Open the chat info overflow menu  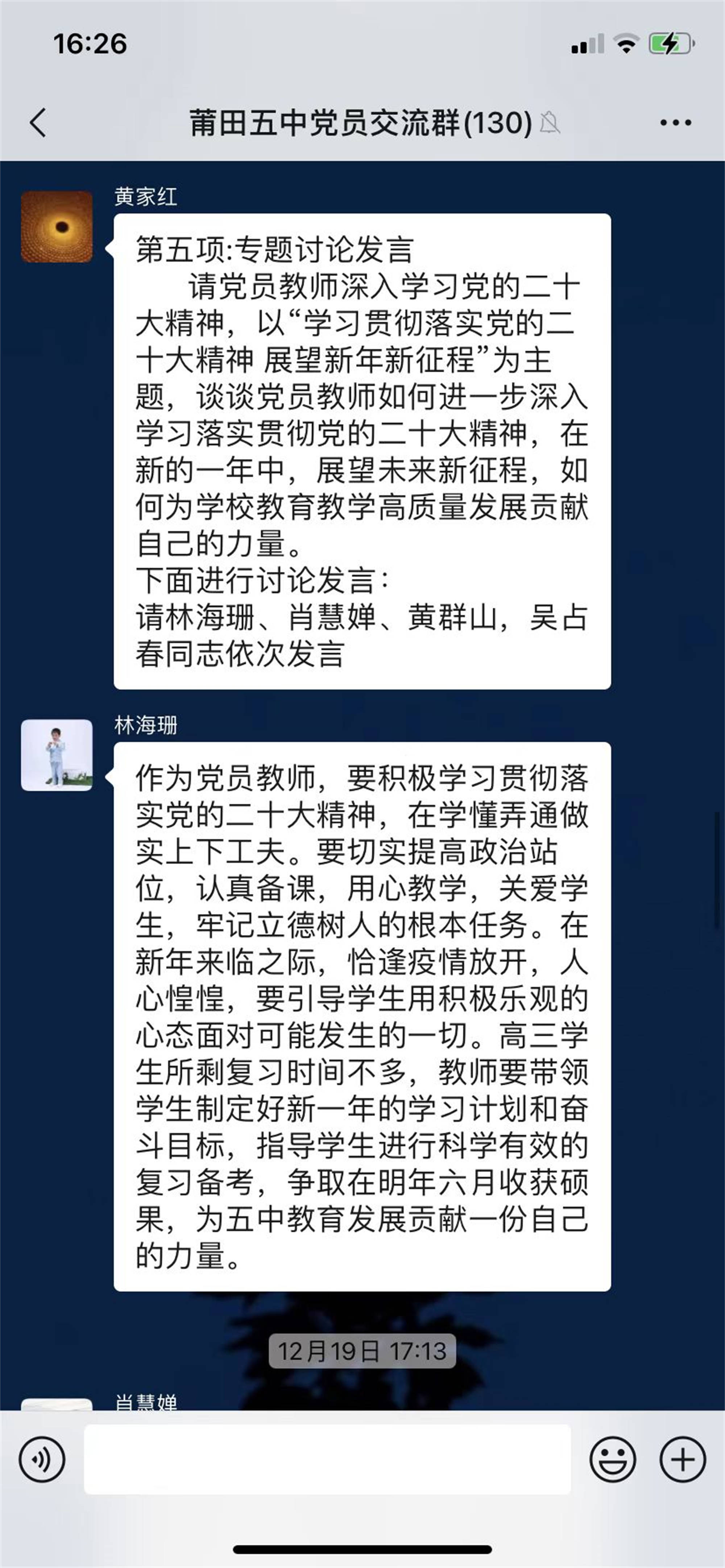(x=676, y=122)
